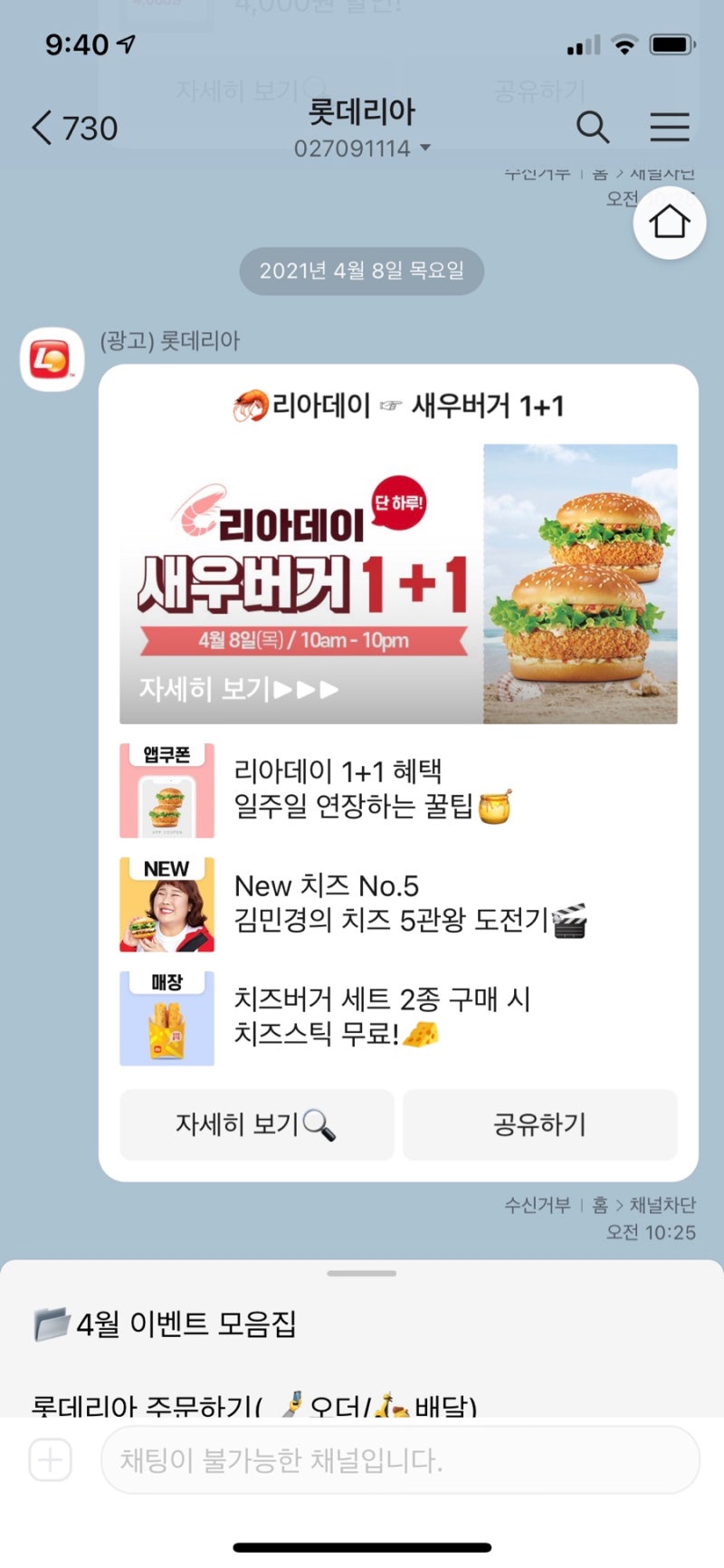Expand the 027091114 channel dropdown
This screenshot has width=724, height=1568.
362,148
